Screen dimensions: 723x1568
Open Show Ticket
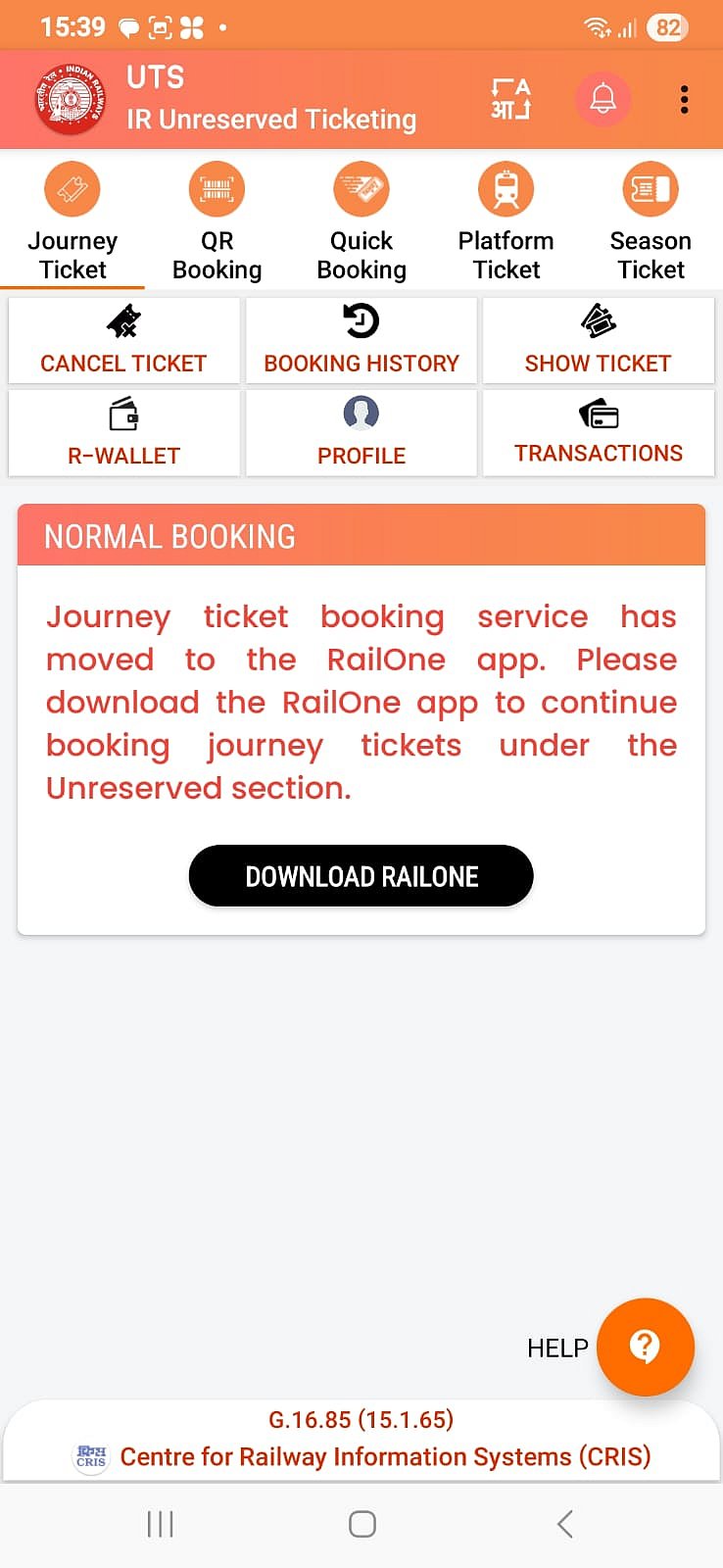tap(599, 340)
